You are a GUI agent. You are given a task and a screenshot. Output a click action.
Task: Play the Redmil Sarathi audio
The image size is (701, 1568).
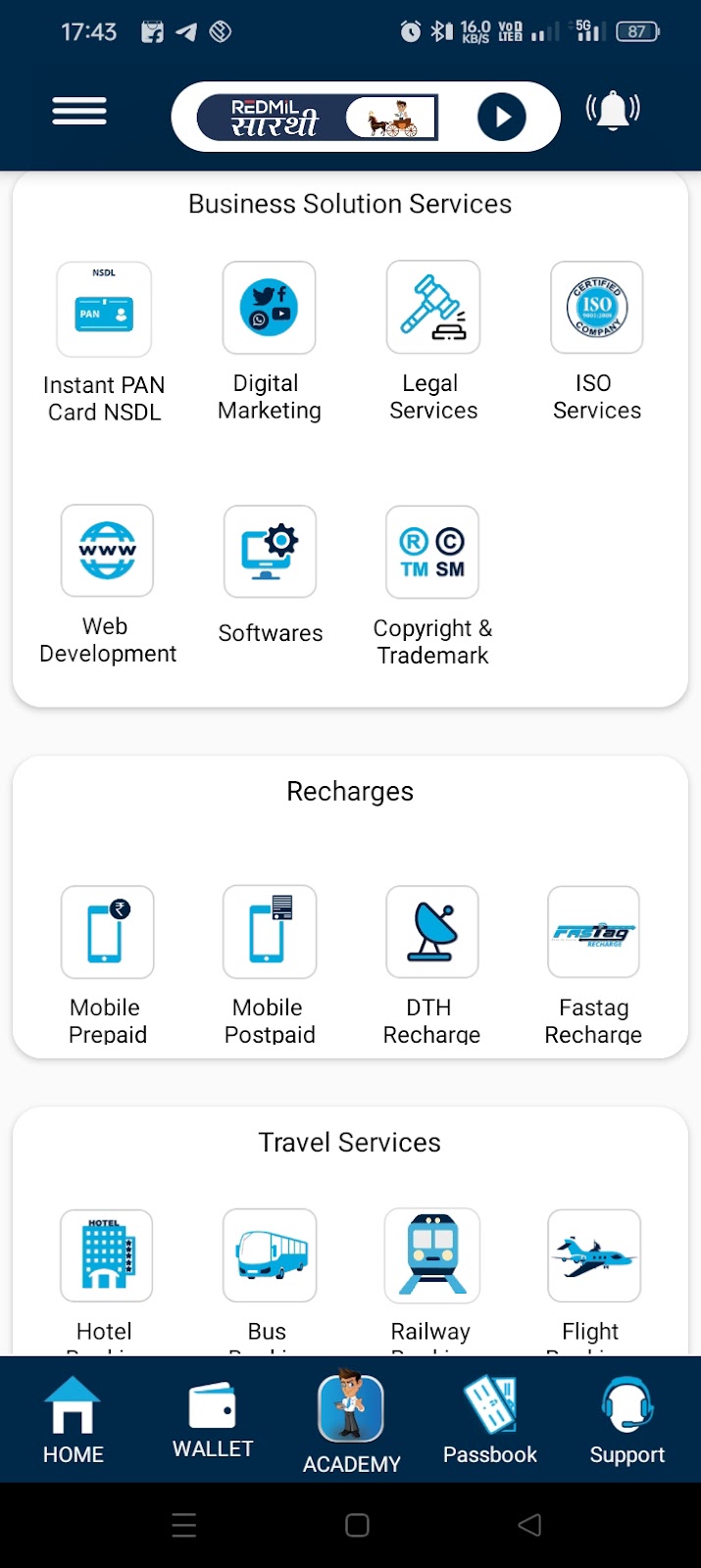click(501, 118)
